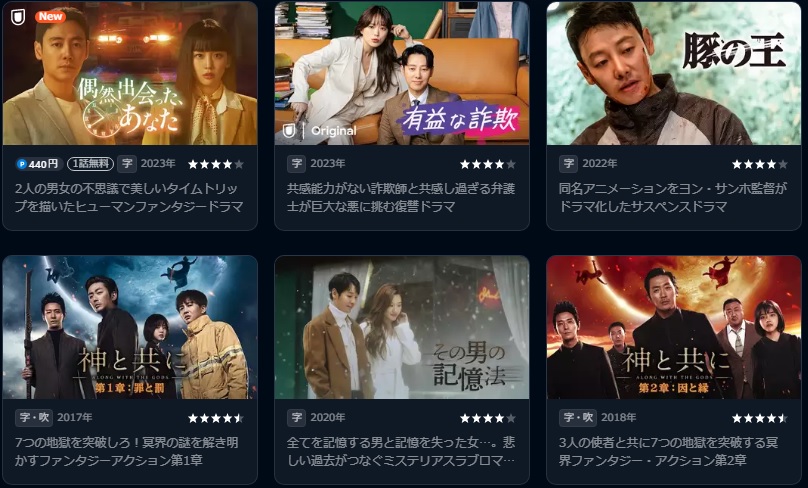Open 神と共に 第1章：罪と罰
808x488 pixels.
tap(130, 327)
